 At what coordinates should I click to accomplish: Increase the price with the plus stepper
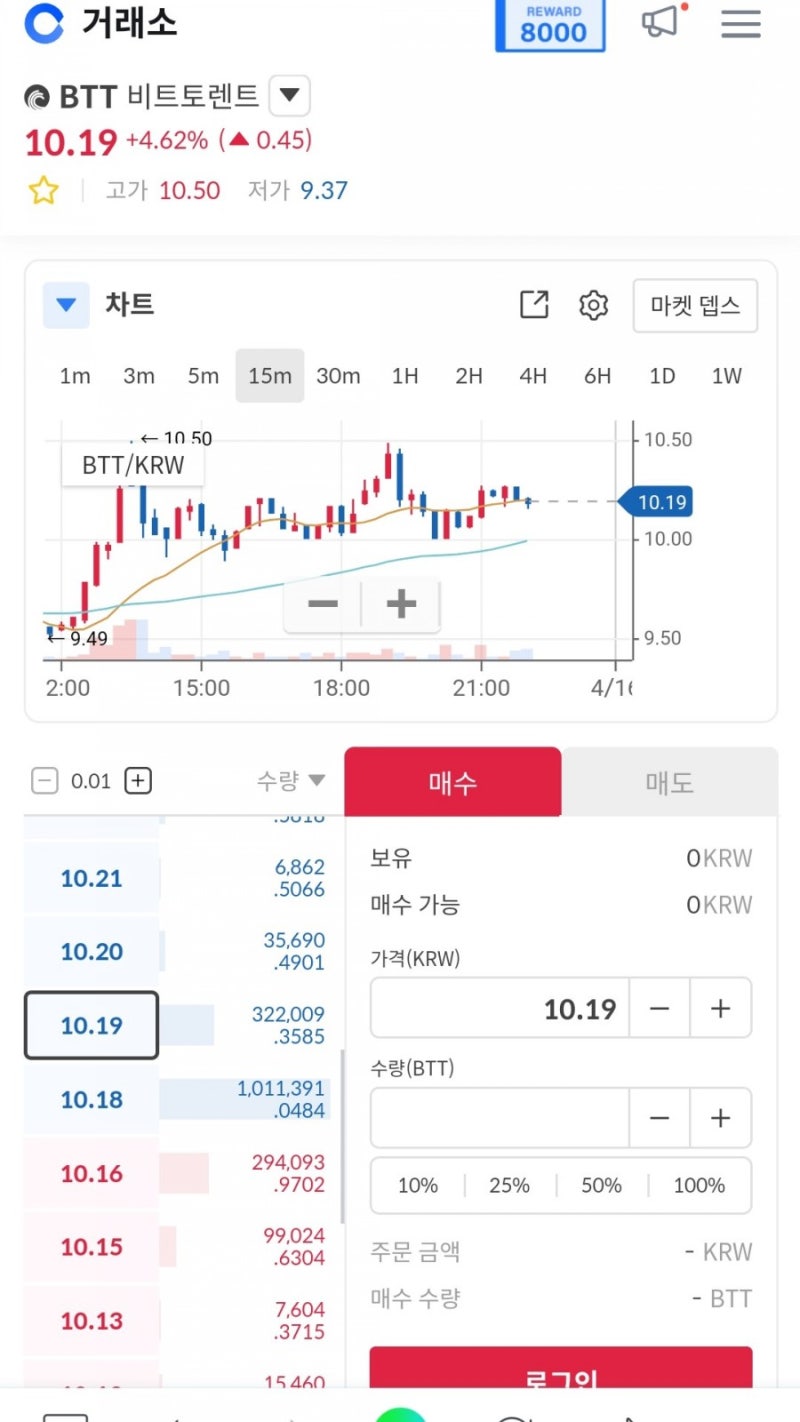point(721,1009)
